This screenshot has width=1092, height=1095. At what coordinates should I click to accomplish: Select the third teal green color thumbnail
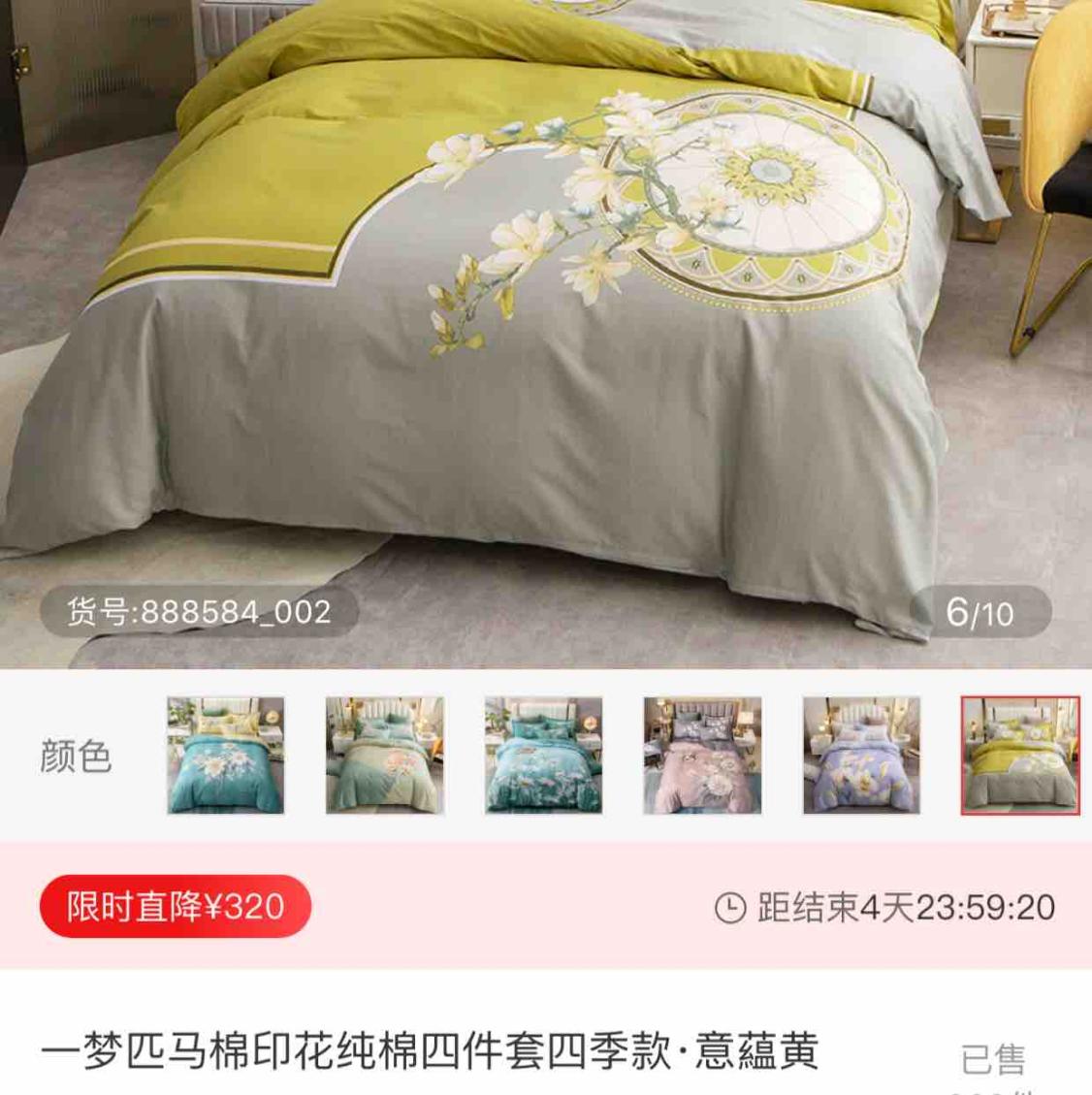point(543,756)
